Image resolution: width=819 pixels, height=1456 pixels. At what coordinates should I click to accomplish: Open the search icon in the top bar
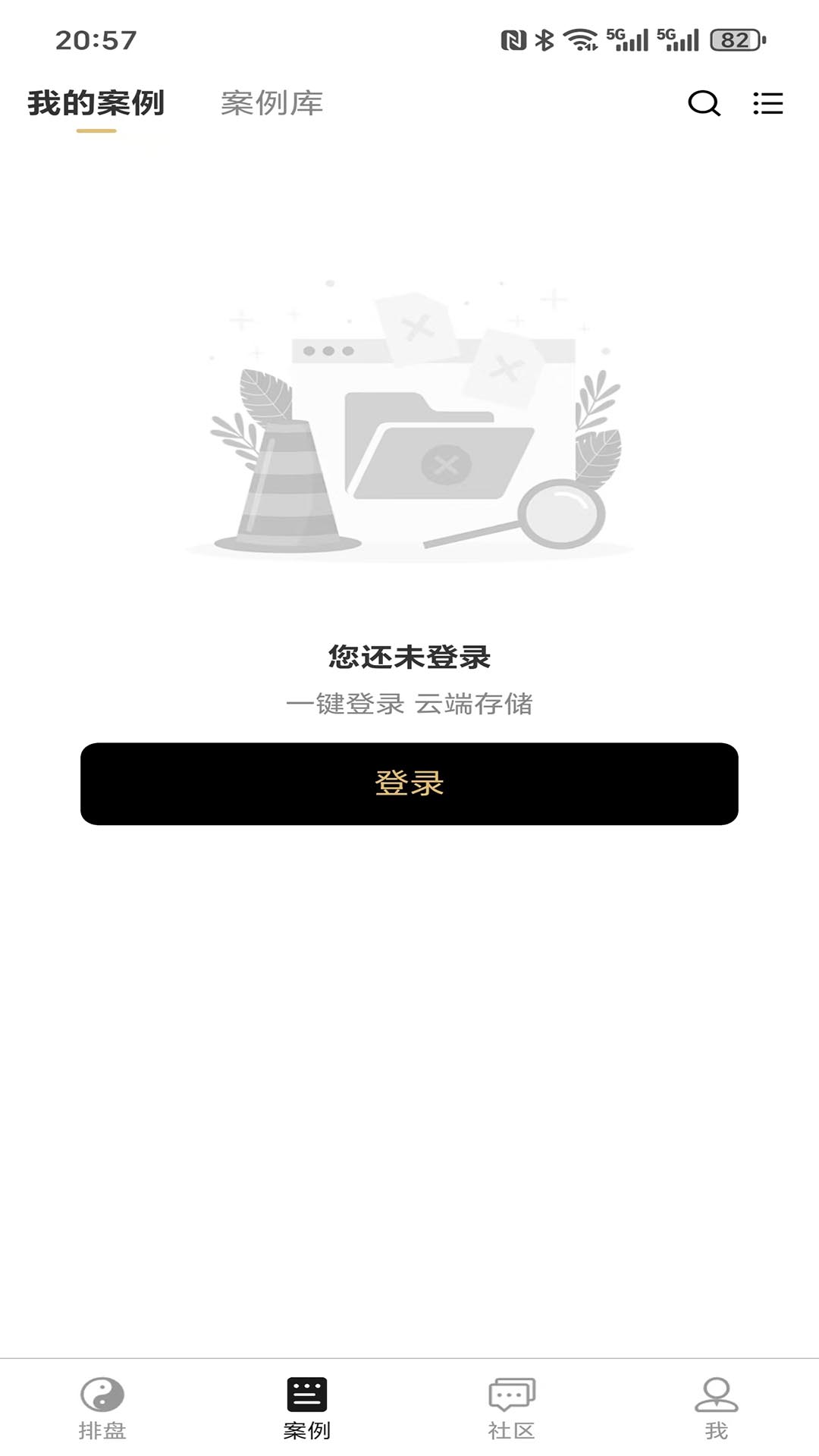click(704, 103)
